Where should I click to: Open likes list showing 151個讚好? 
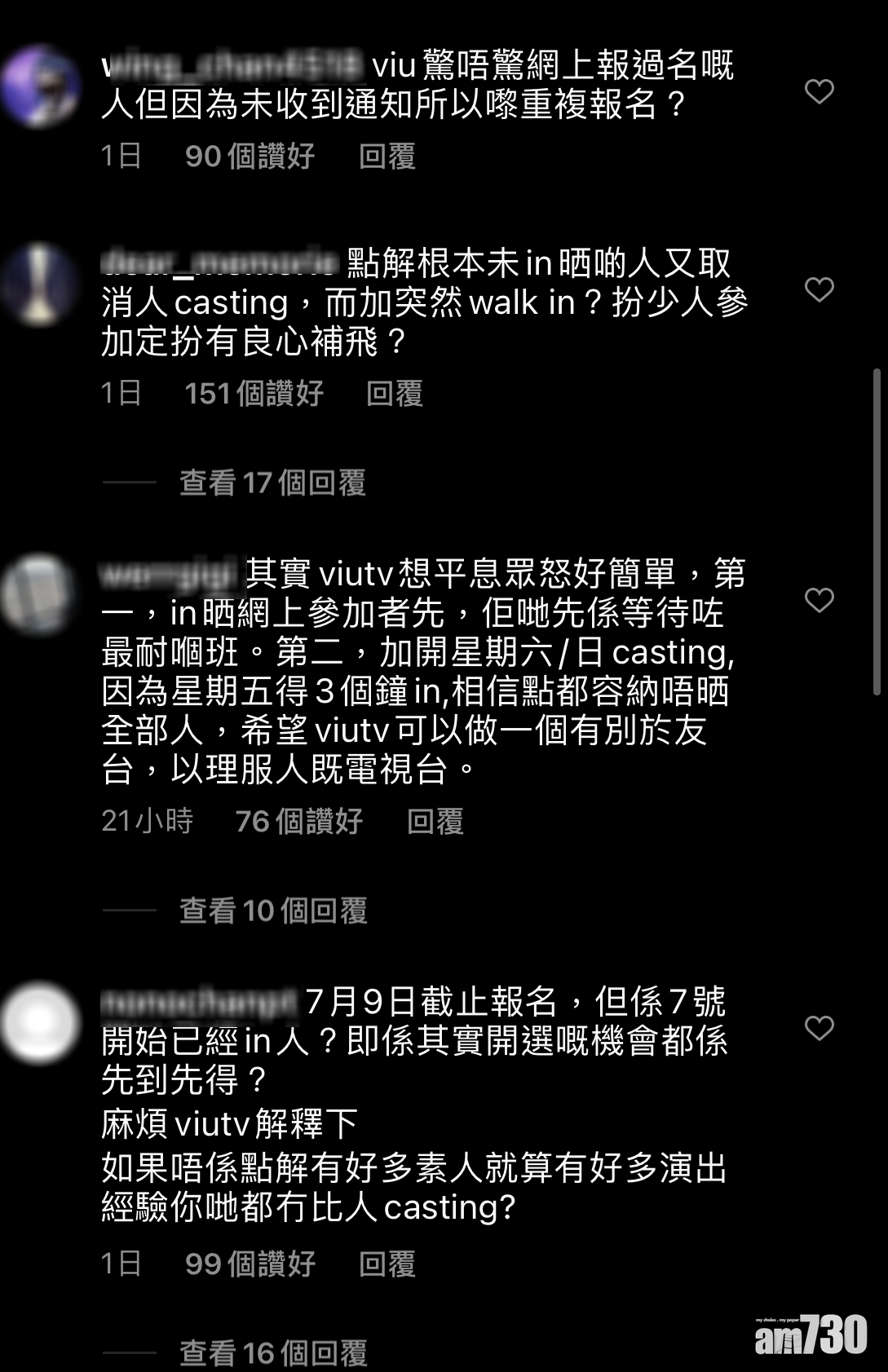pyautogui.click(x=254, y=394)
